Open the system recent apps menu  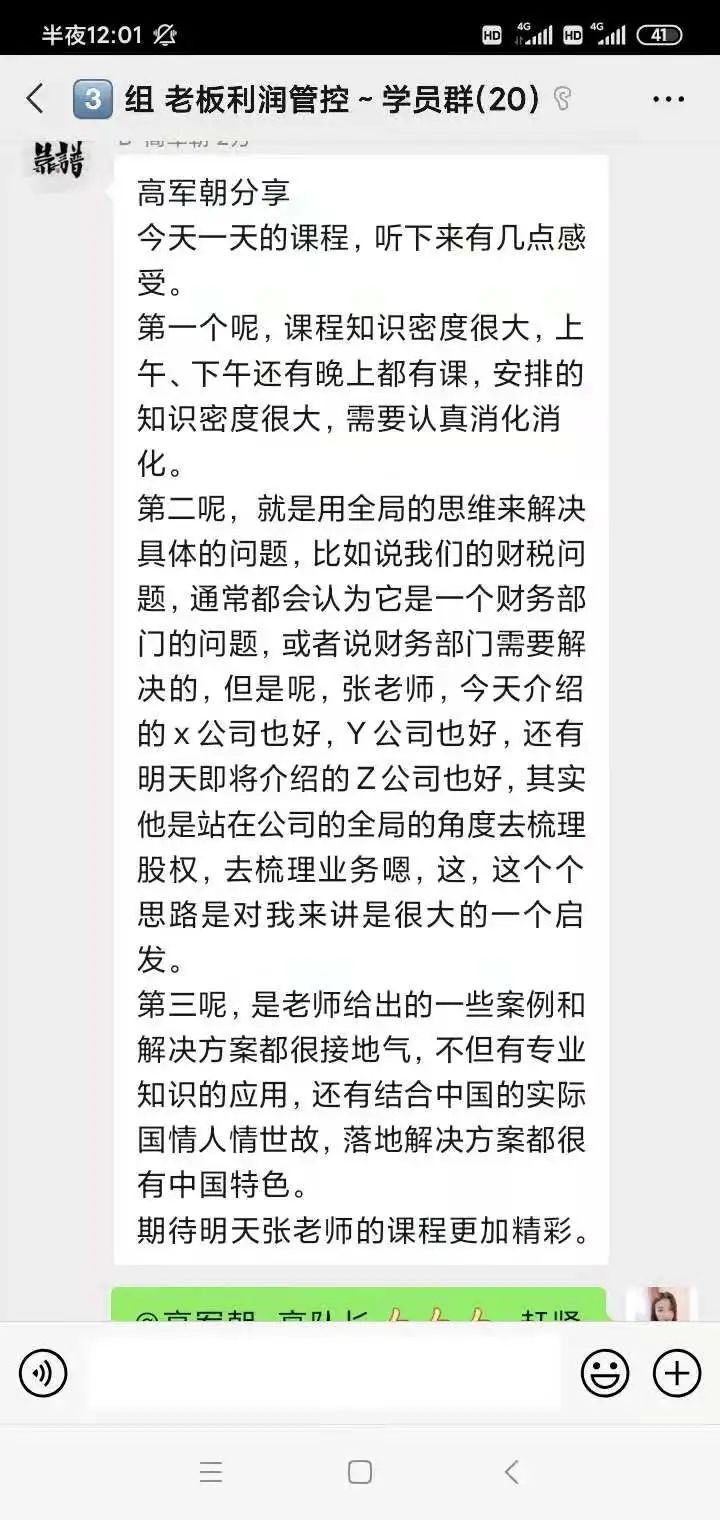click(210, 1471)
